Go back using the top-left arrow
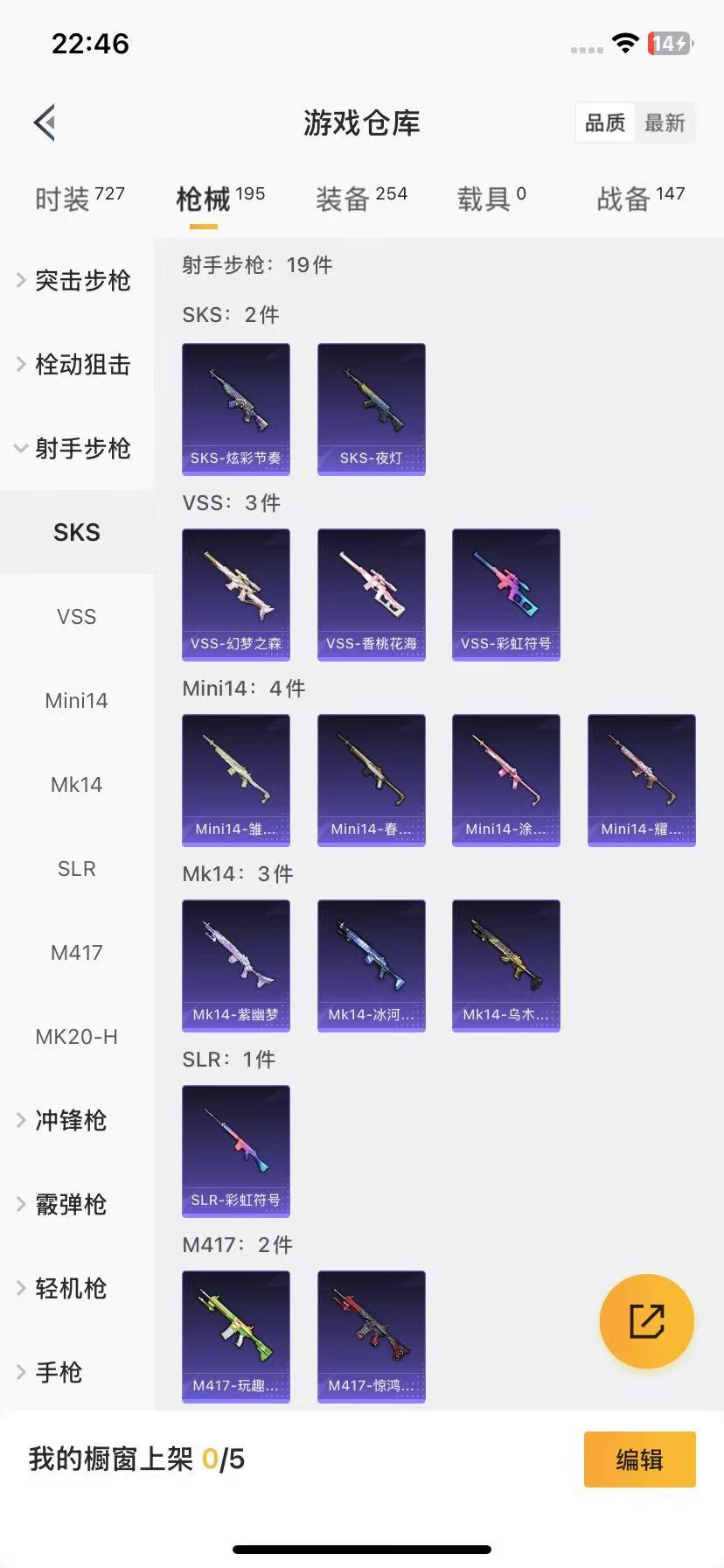 (45, 122)
